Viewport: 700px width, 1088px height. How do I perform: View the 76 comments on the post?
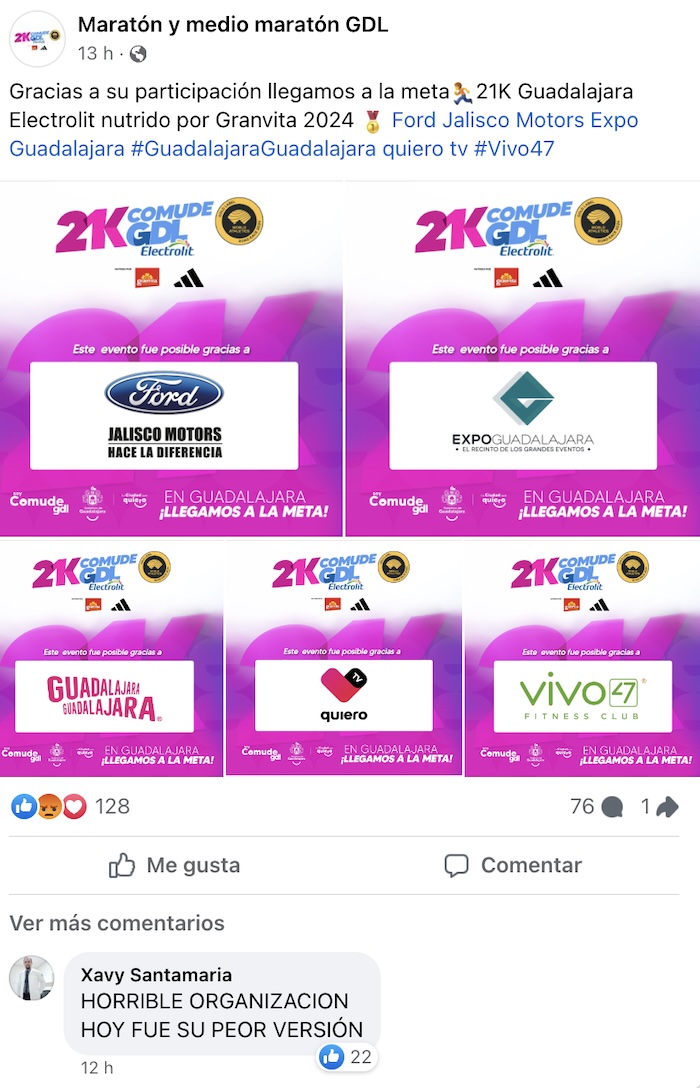pyautogui.click(x=596, y=806)
